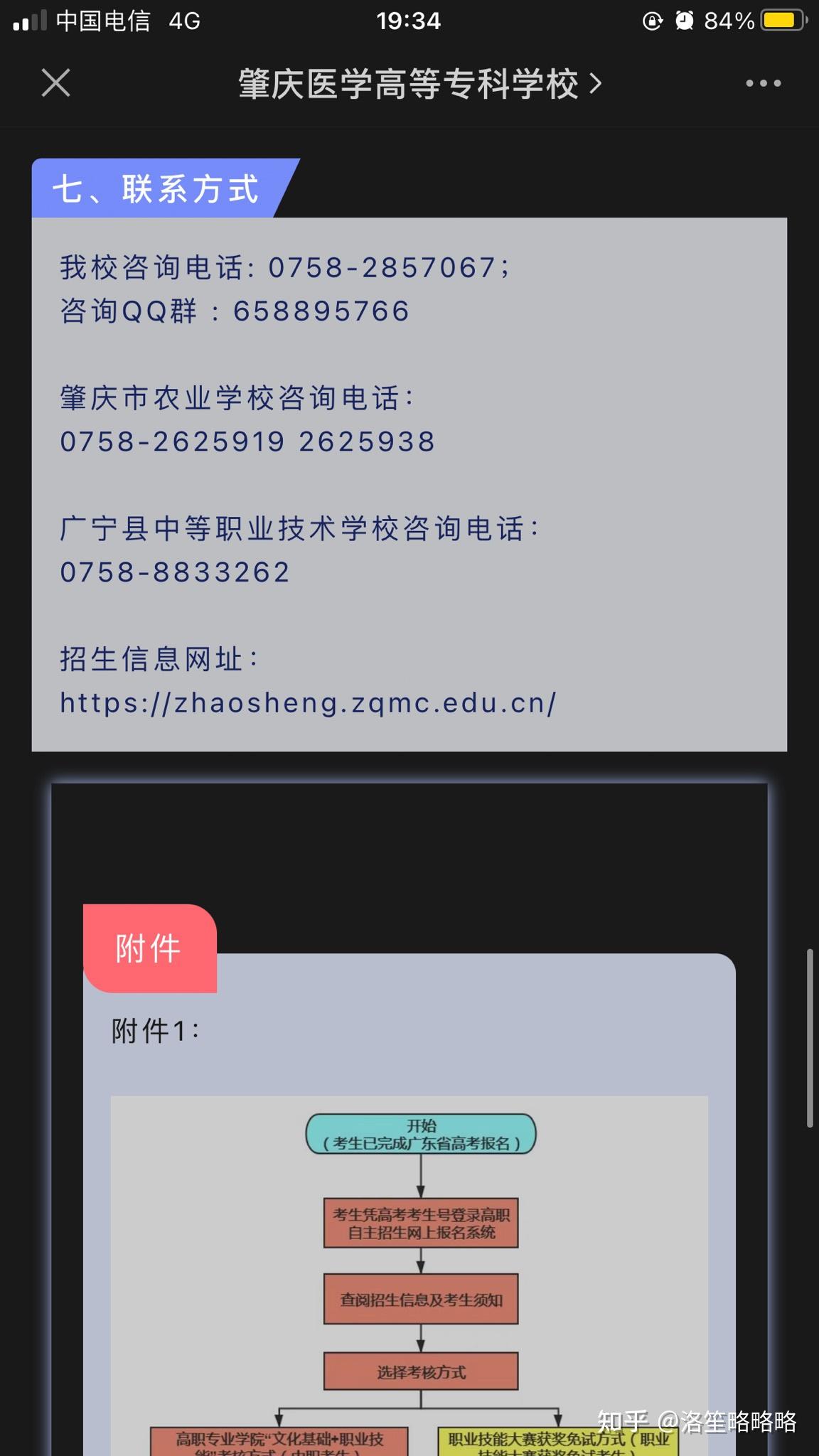Screen dimensions: 819x1456
Task: Open 附件 attachment section header
Action: [x=149, y=948]
